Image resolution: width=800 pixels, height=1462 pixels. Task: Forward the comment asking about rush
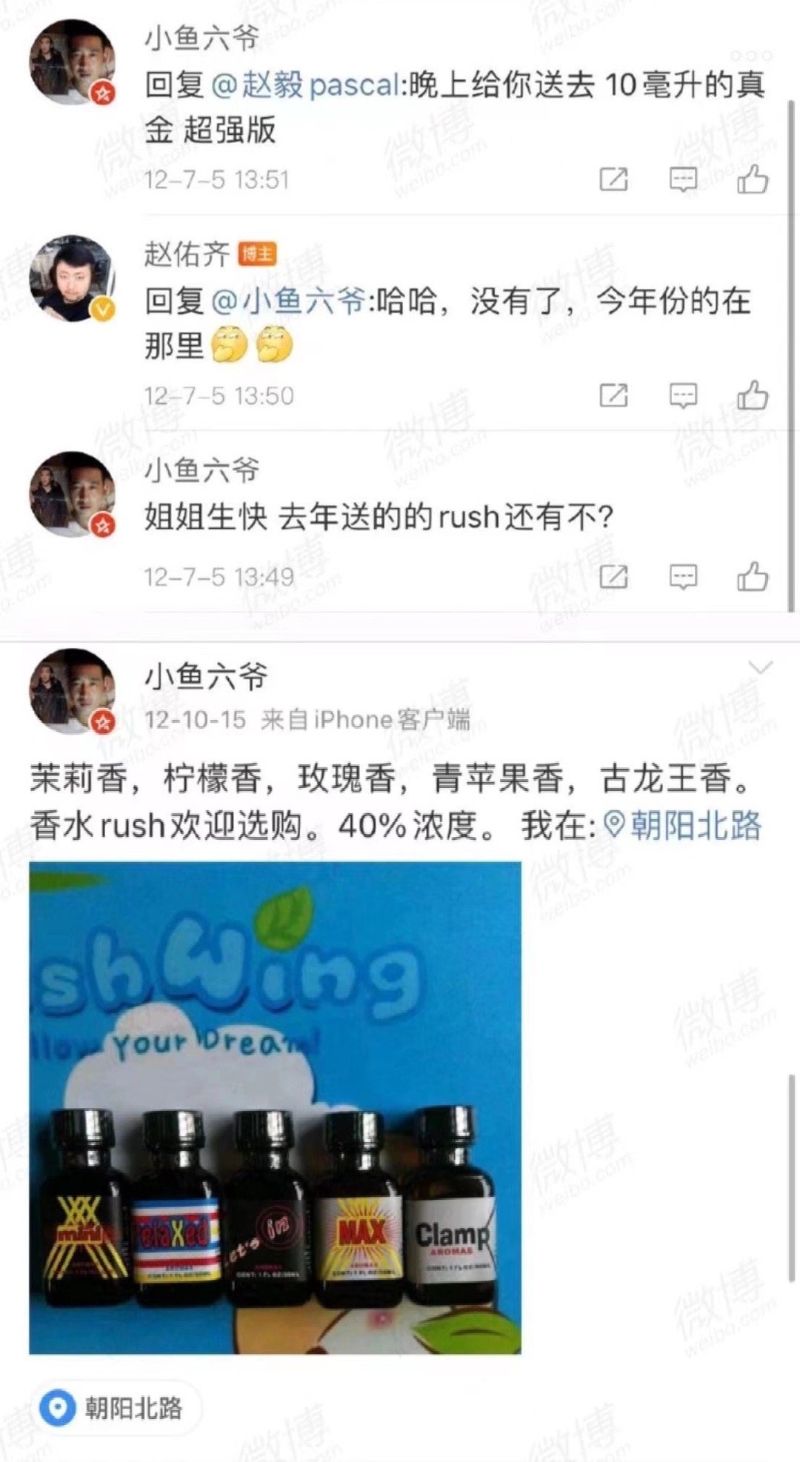[x=613, y=576]
